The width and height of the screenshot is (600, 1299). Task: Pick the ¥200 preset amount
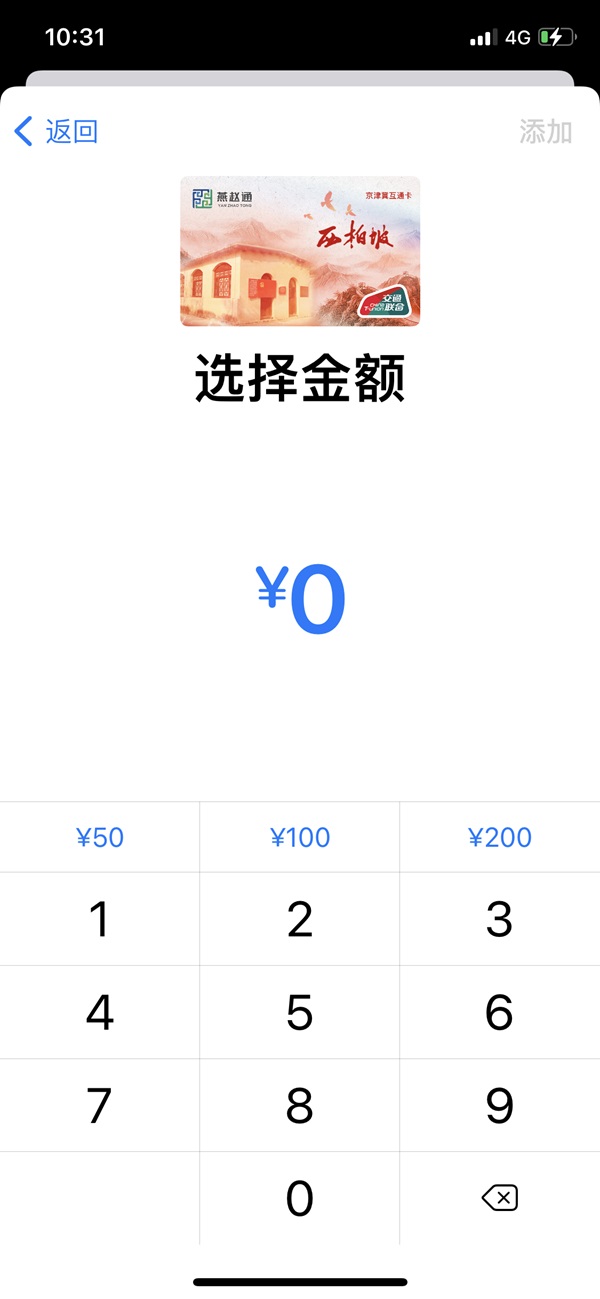coord(500,837)
